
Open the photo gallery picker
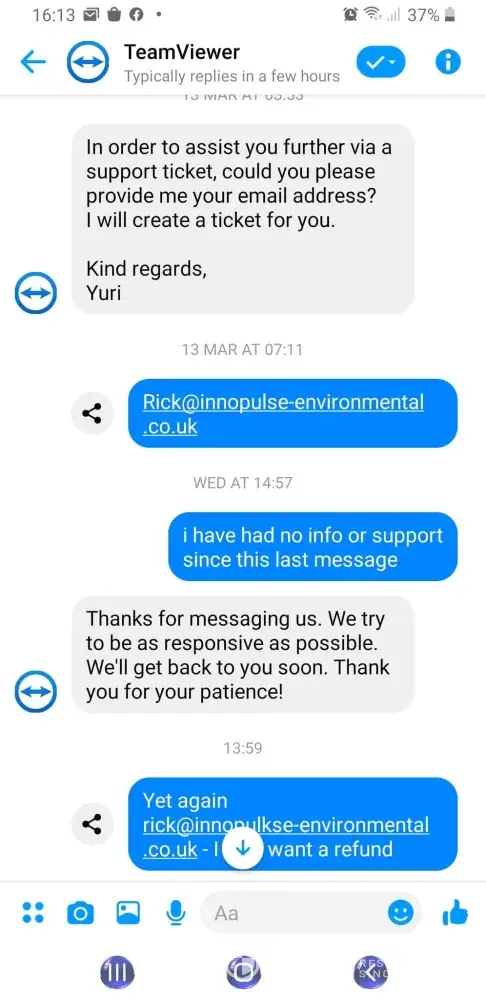pos(128,913)
